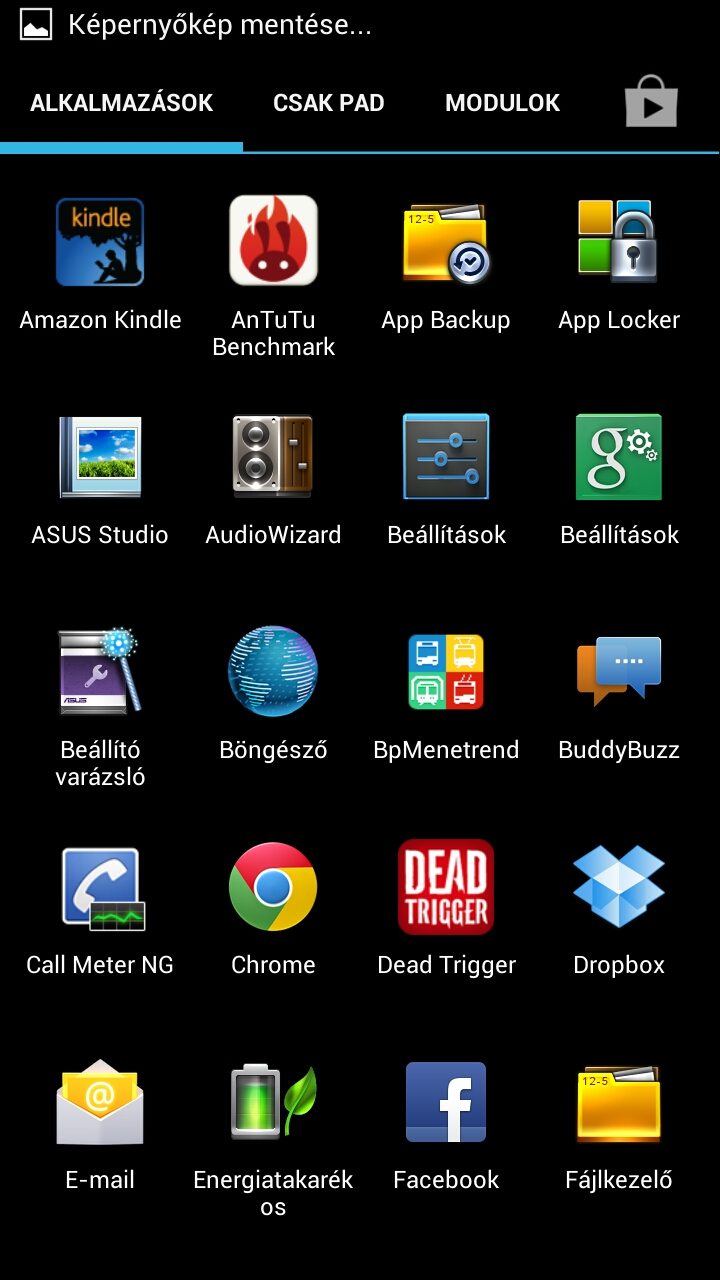Image resolution: width=720 pixels, height=1280 pixels.
Task: Switch to the CSAK PAD tab
Action: [x=328, y=103]
